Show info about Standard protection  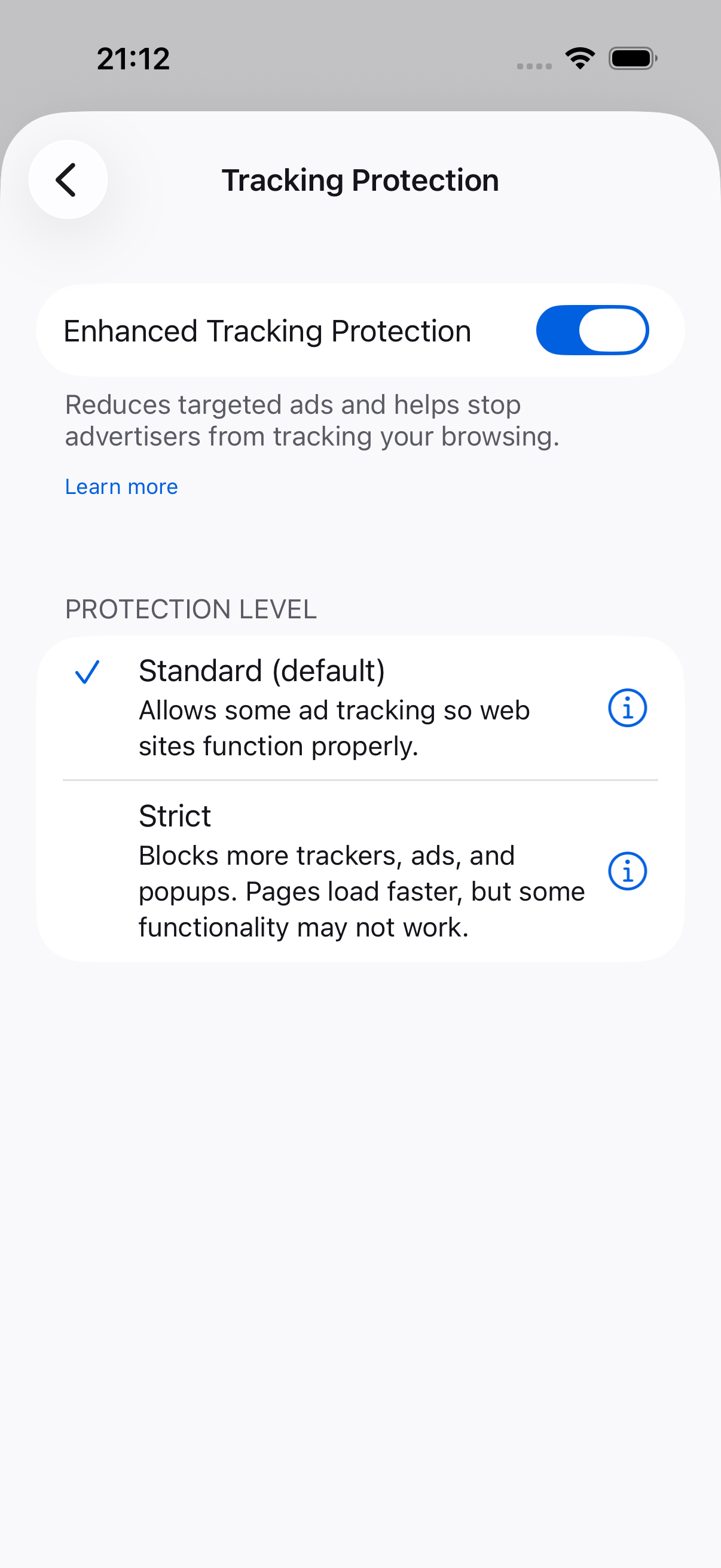[627, 708]
